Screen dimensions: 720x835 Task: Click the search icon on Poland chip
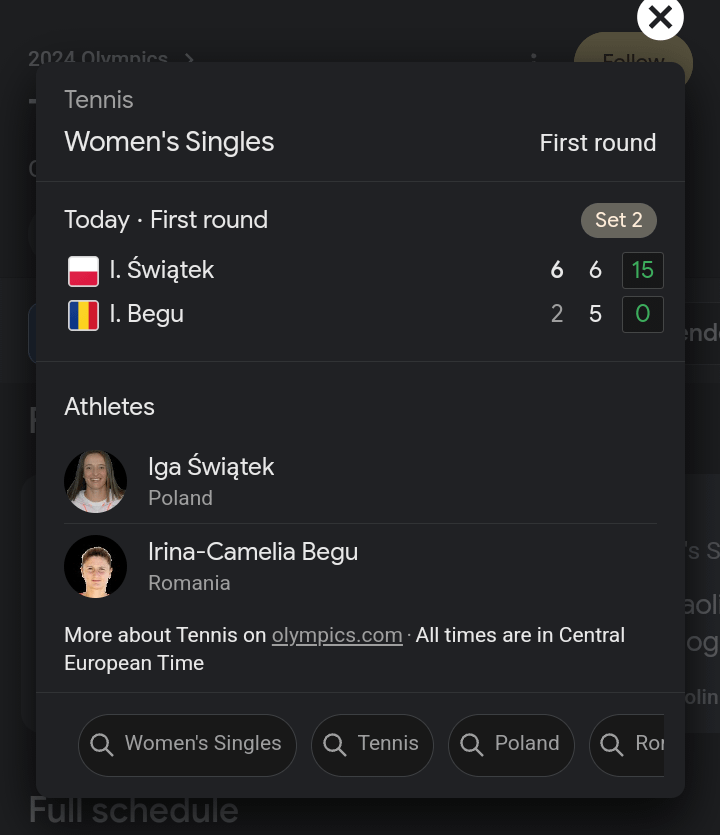[472, 744]
